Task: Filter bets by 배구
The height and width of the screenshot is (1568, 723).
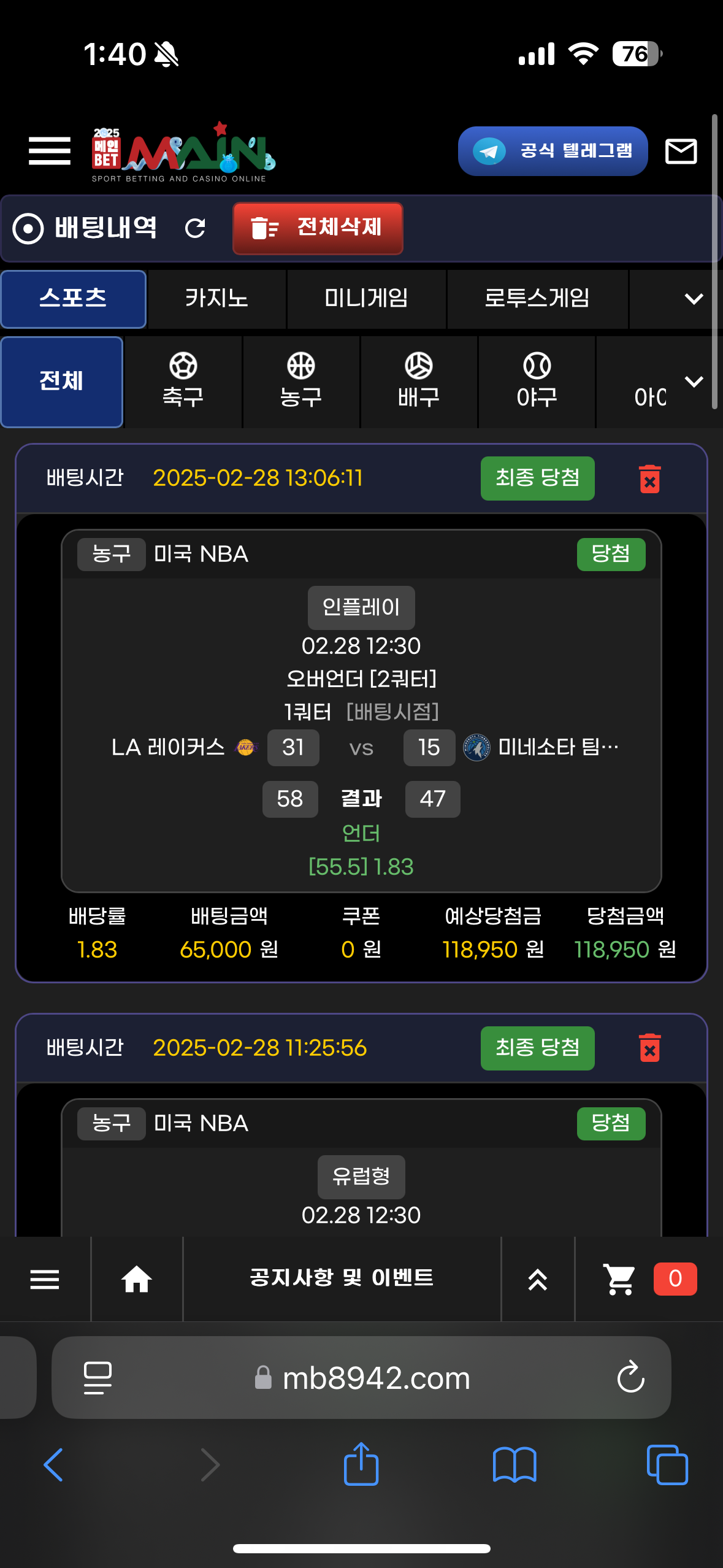Action: click(418, 381)
